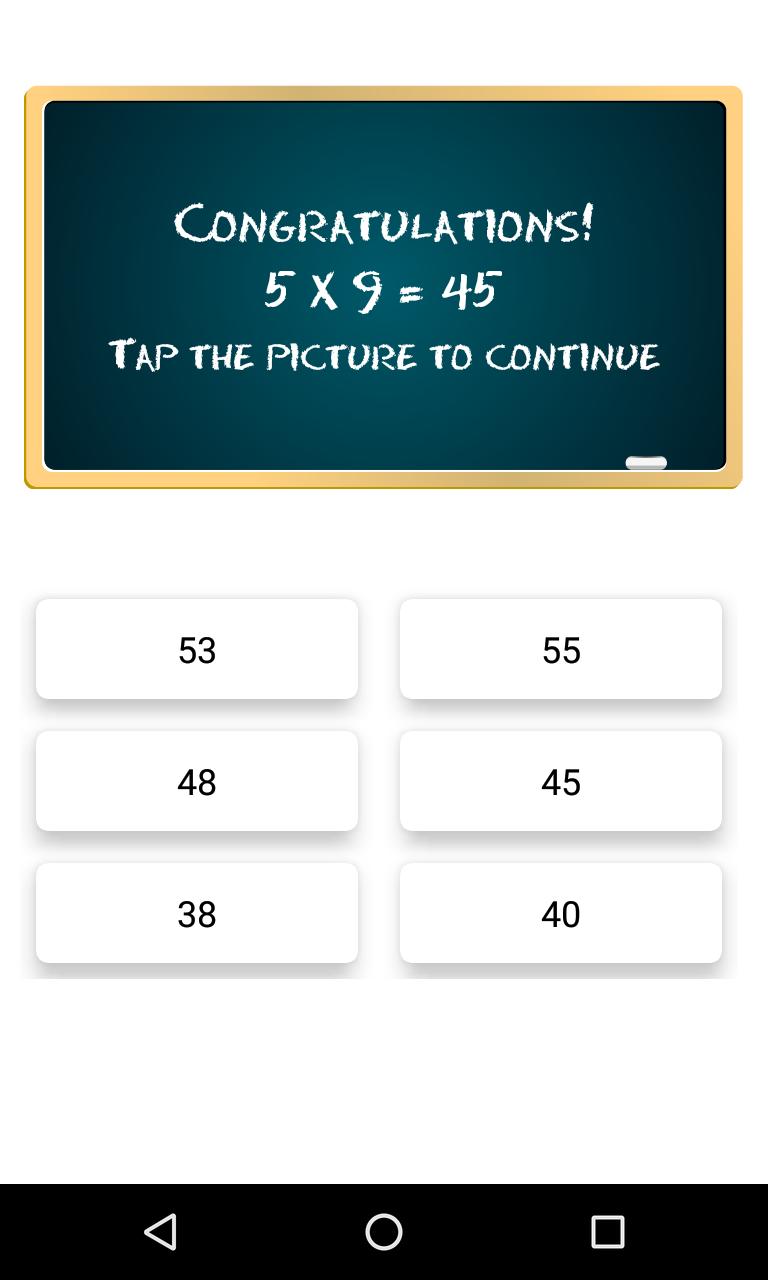The height and width of the screenshot is (1280, 768).
Task: Tap the chalkboard picture to continue
Action: [x=384, y=290]
